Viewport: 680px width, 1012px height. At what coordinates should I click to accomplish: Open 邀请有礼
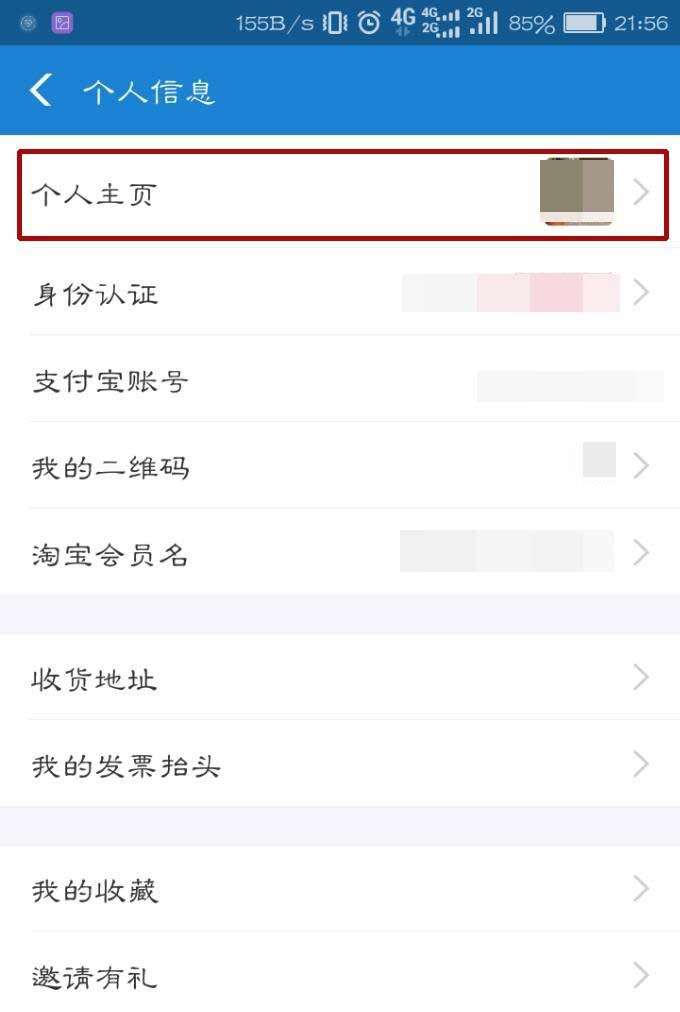(340, 975)
